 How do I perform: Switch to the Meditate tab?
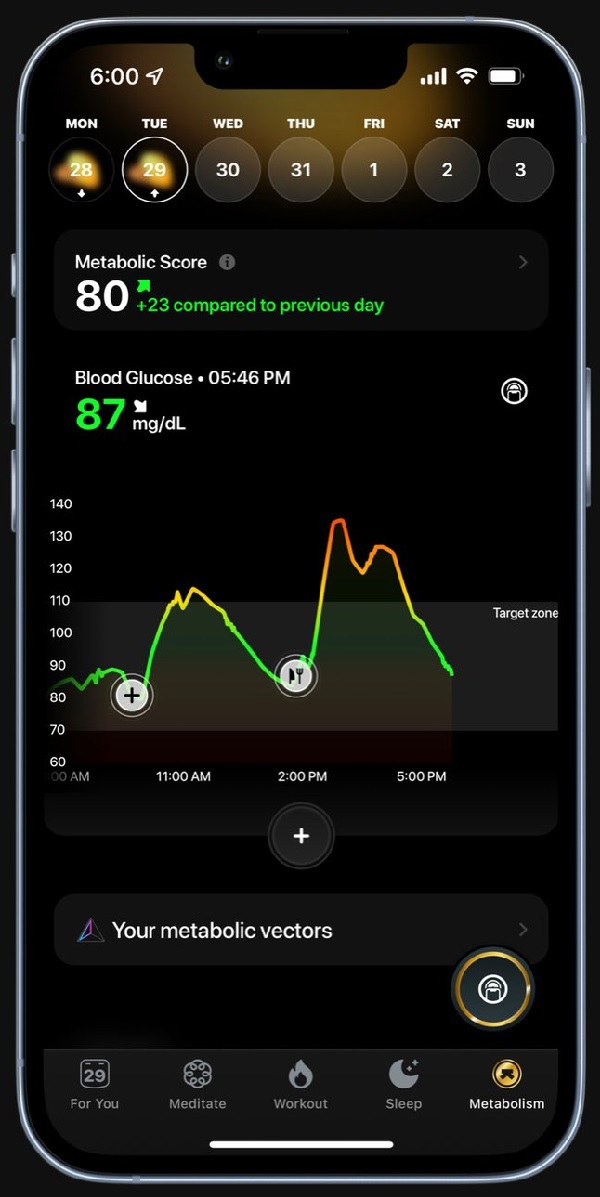point(198,1085)
